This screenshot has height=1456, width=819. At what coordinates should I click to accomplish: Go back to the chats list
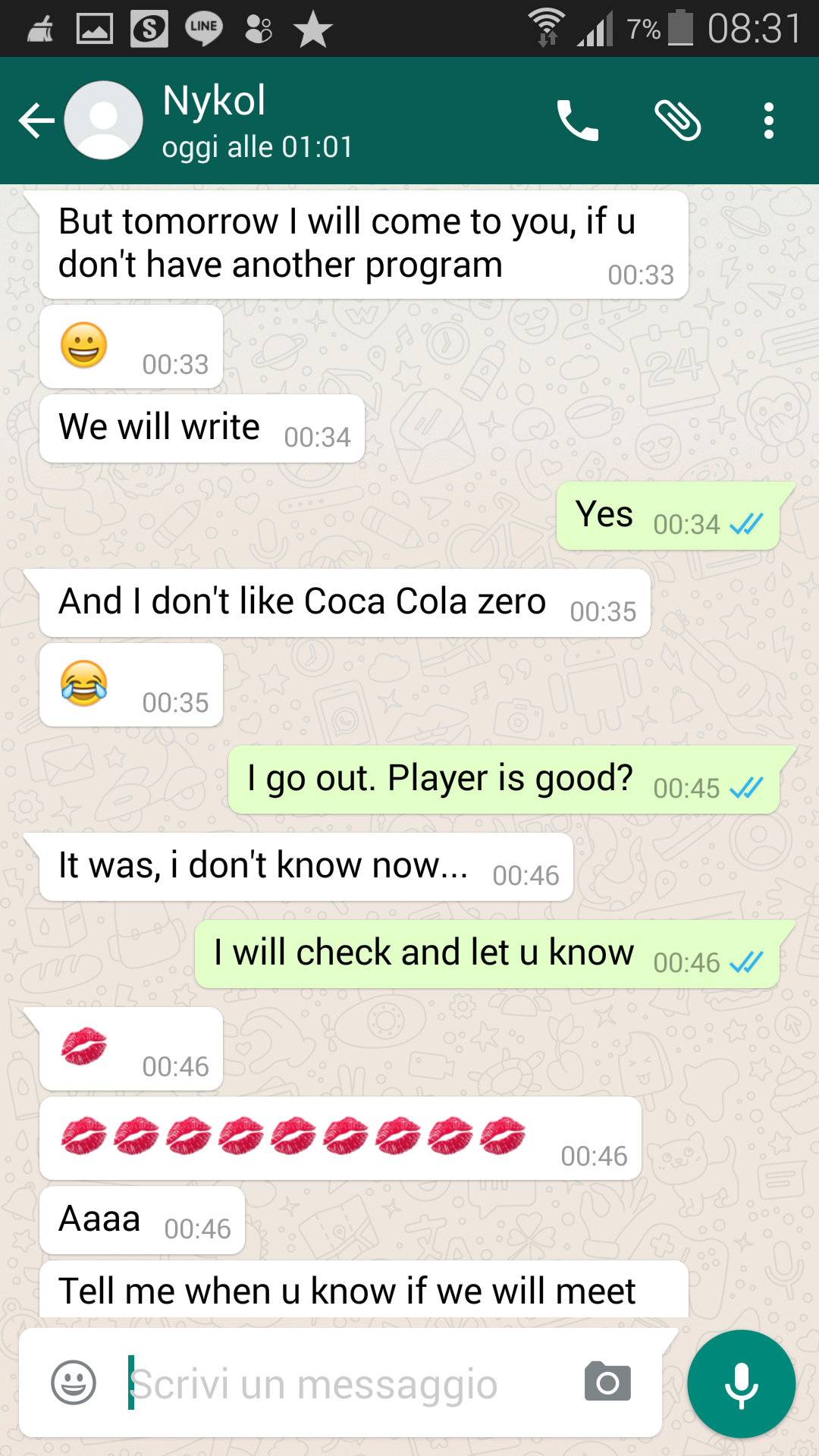pyautogui.click(x=36, y=121)
